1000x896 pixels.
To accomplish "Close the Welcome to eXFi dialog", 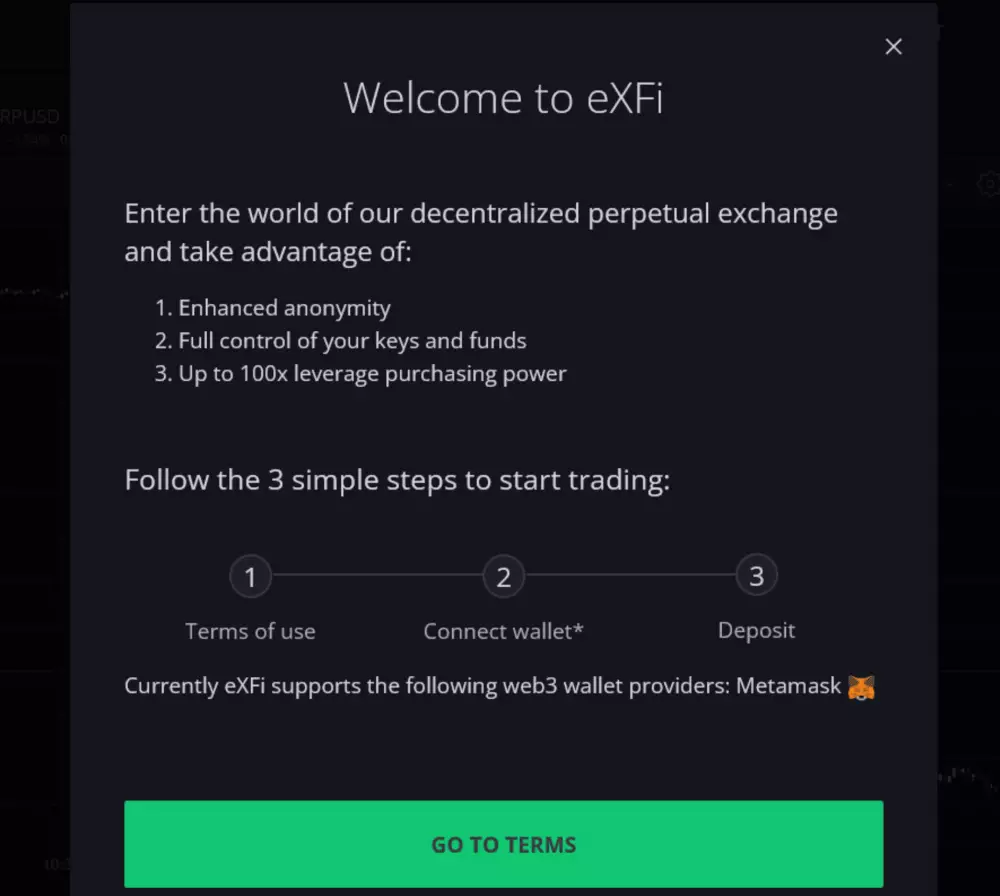I will pos(894,47).
